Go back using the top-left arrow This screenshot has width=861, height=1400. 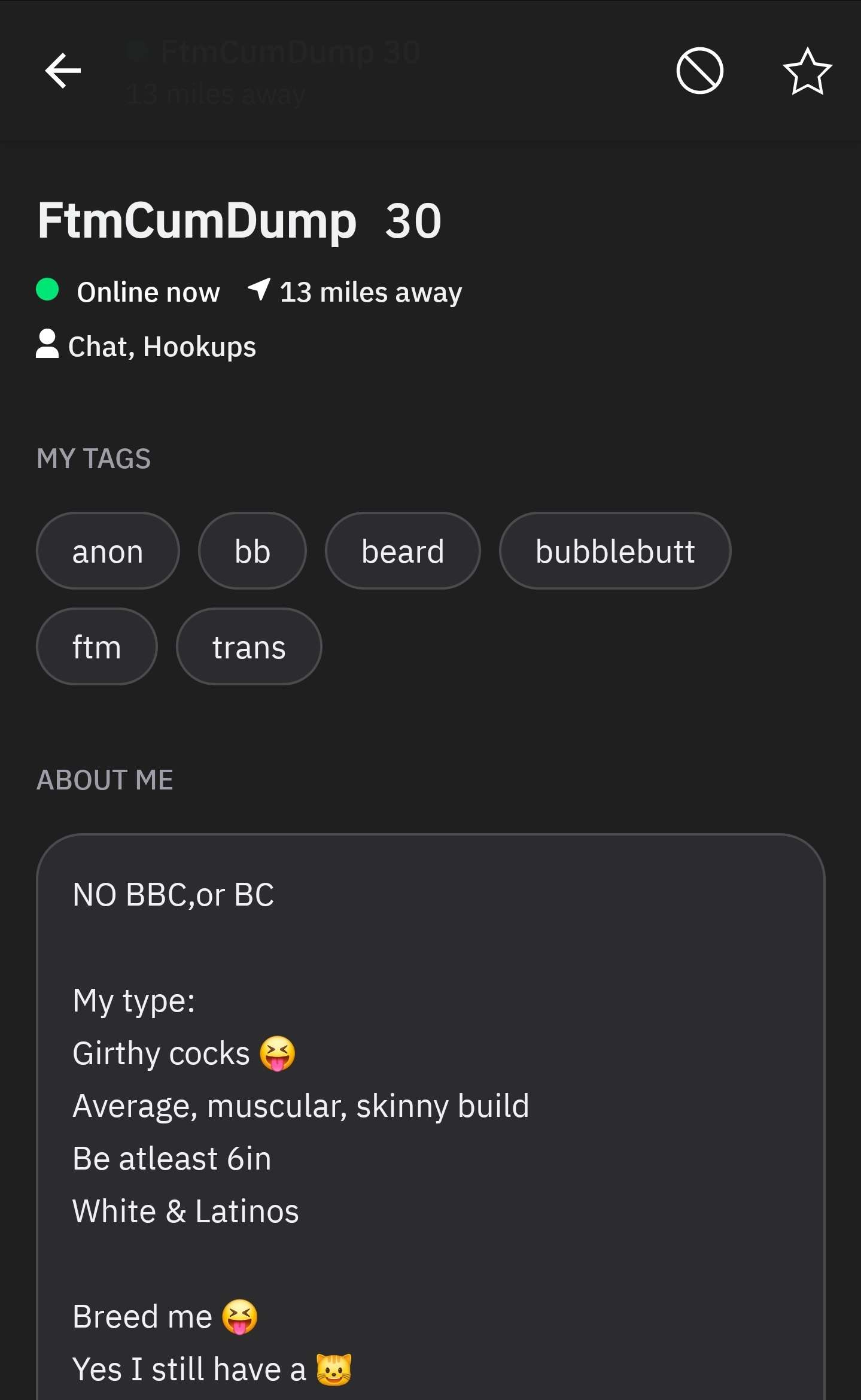[63, 71]
